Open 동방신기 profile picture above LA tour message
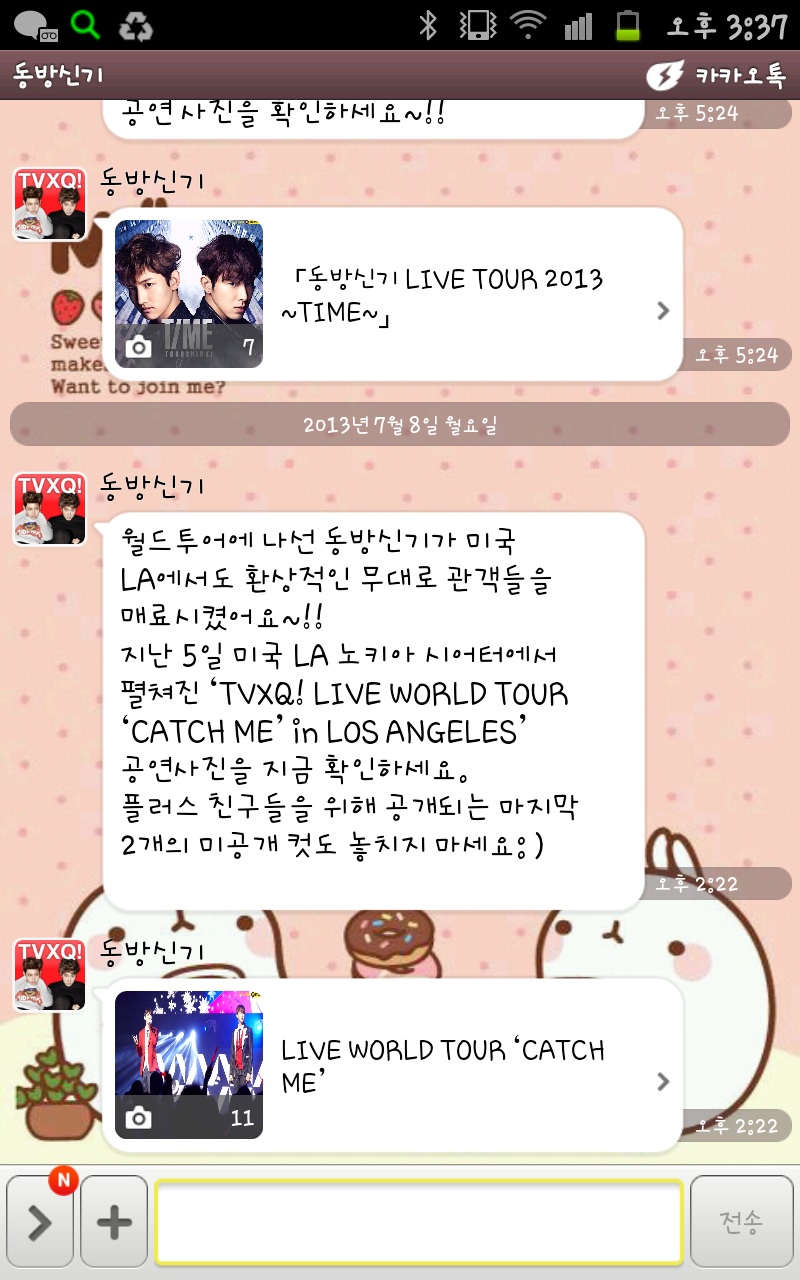800x1280 pixels. [x=48, y=509]
